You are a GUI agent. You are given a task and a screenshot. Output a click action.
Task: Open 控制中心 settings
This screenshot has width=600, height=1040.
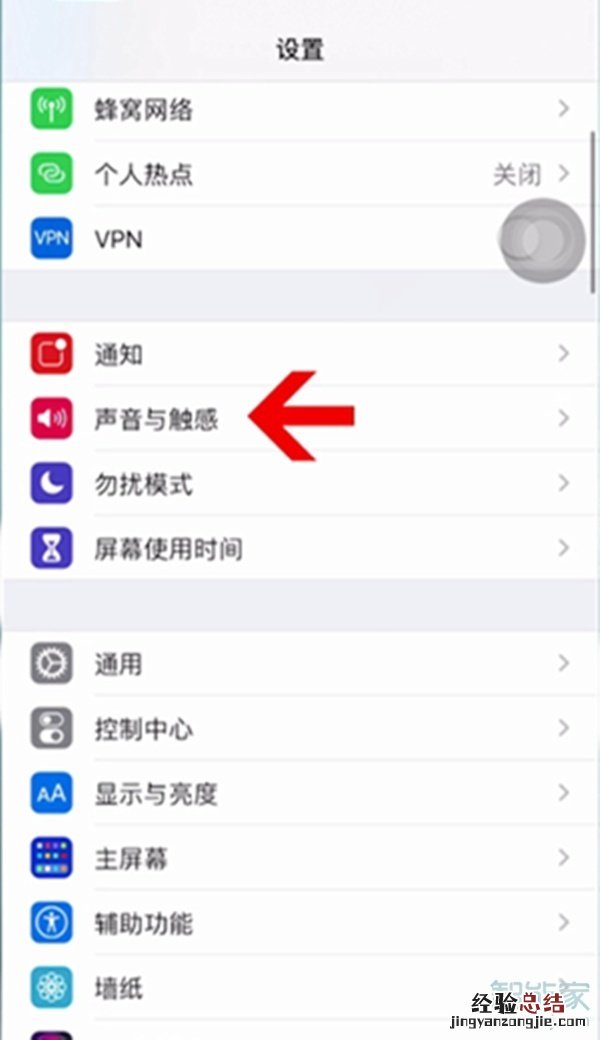point(300,728)
